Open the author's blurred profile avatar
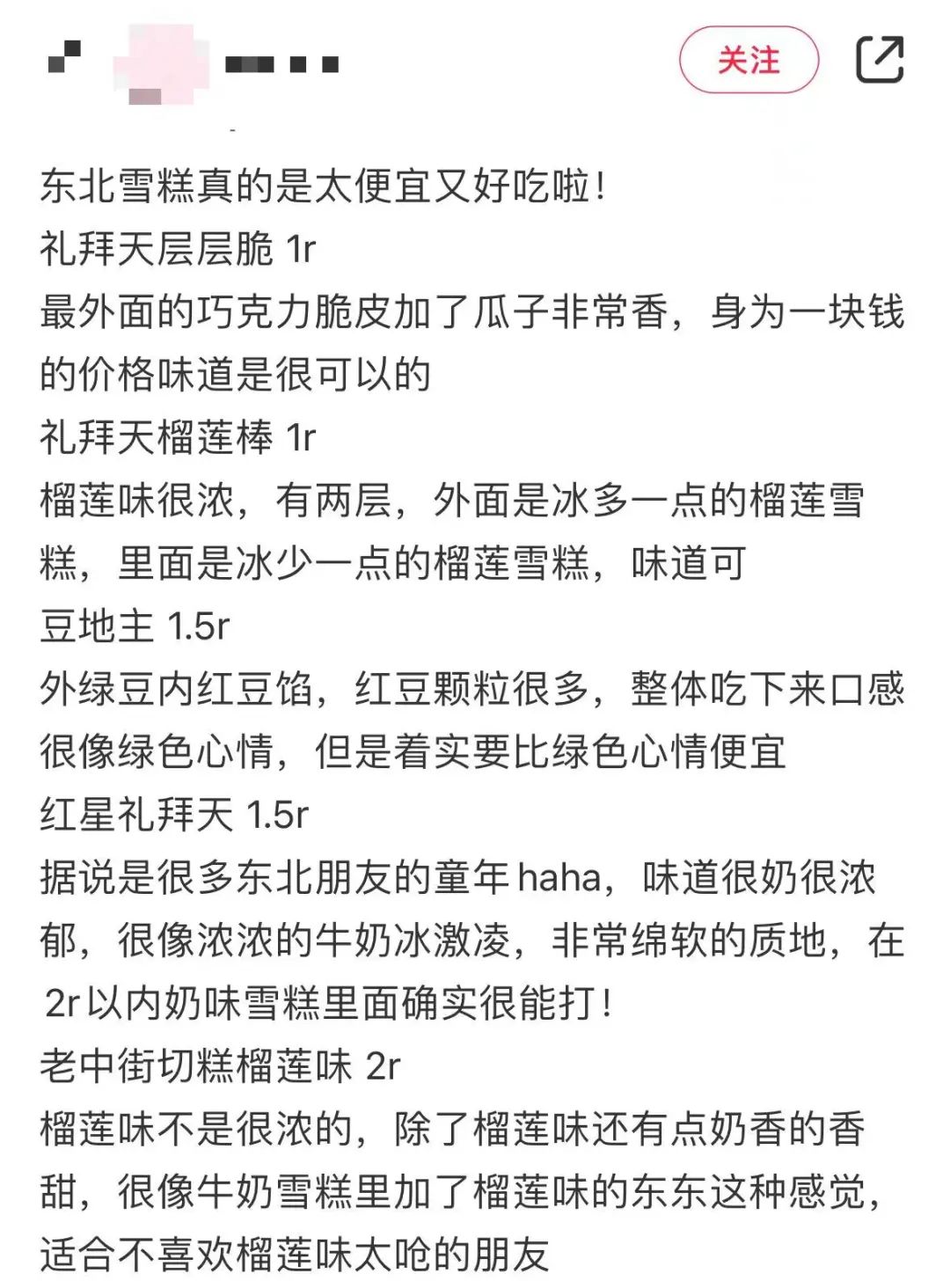950x1288 pixels. pyautogui.click(x=161, y=63)
